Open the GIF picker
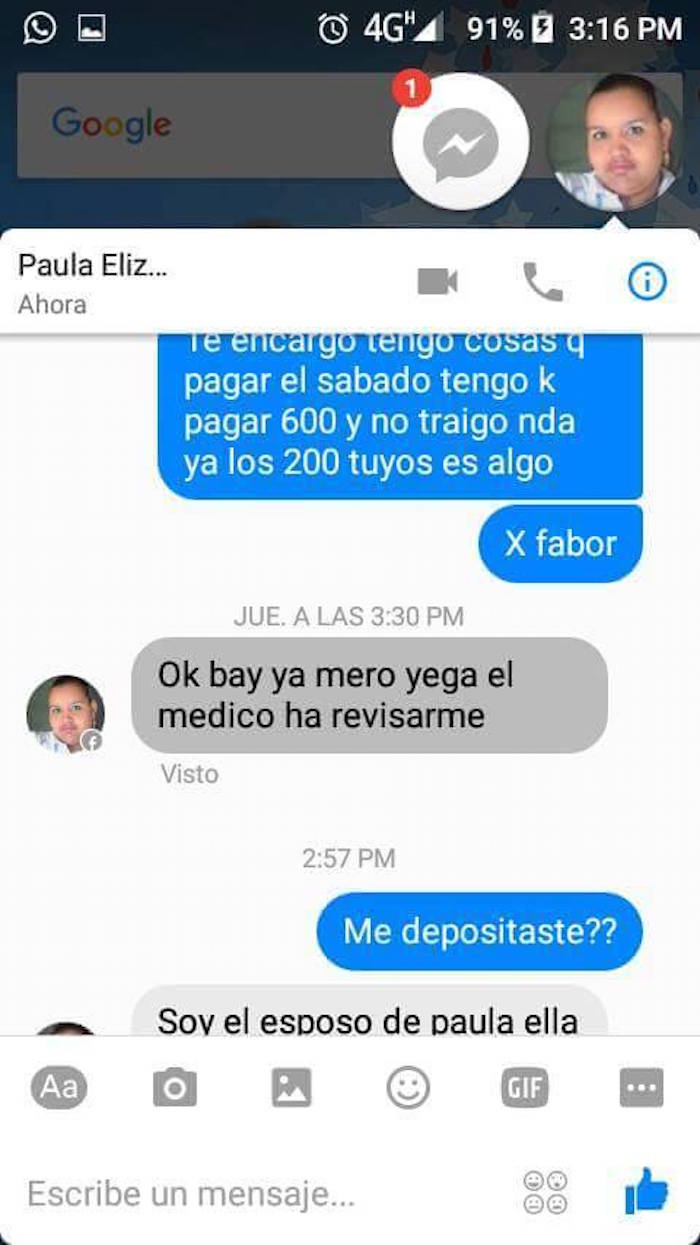 click(x=525, y=1087)
